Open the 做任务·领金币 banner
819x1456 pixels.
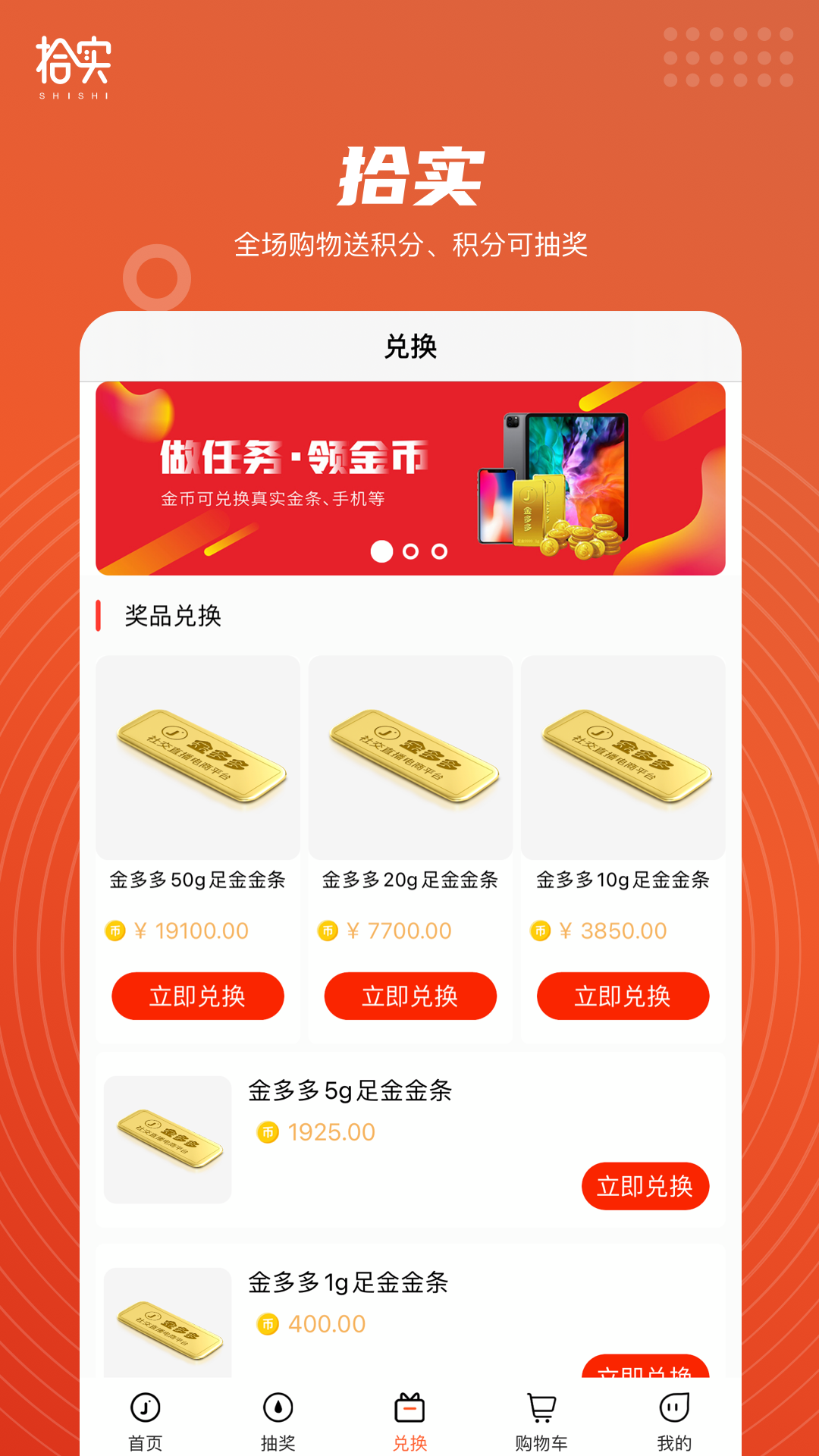(409, 478)
